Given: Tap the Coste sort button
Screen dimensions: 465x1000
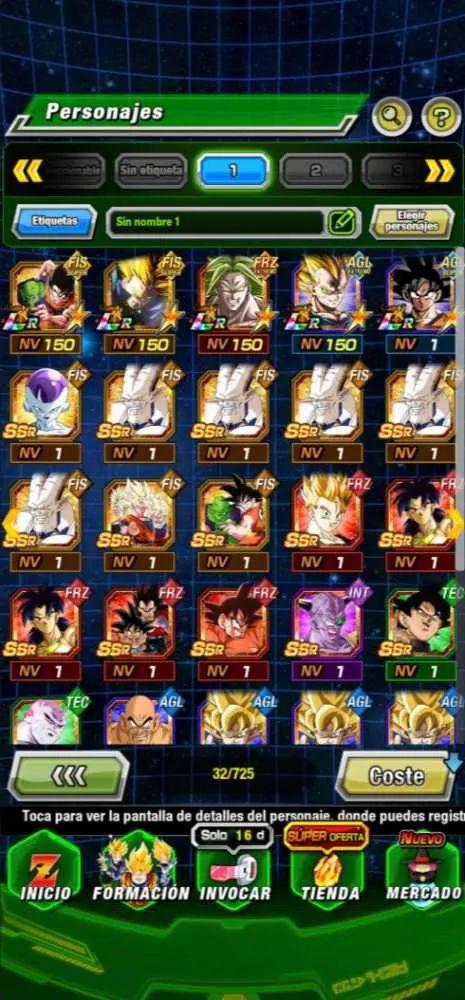Looking at the screenshot, I should [395, 776].
